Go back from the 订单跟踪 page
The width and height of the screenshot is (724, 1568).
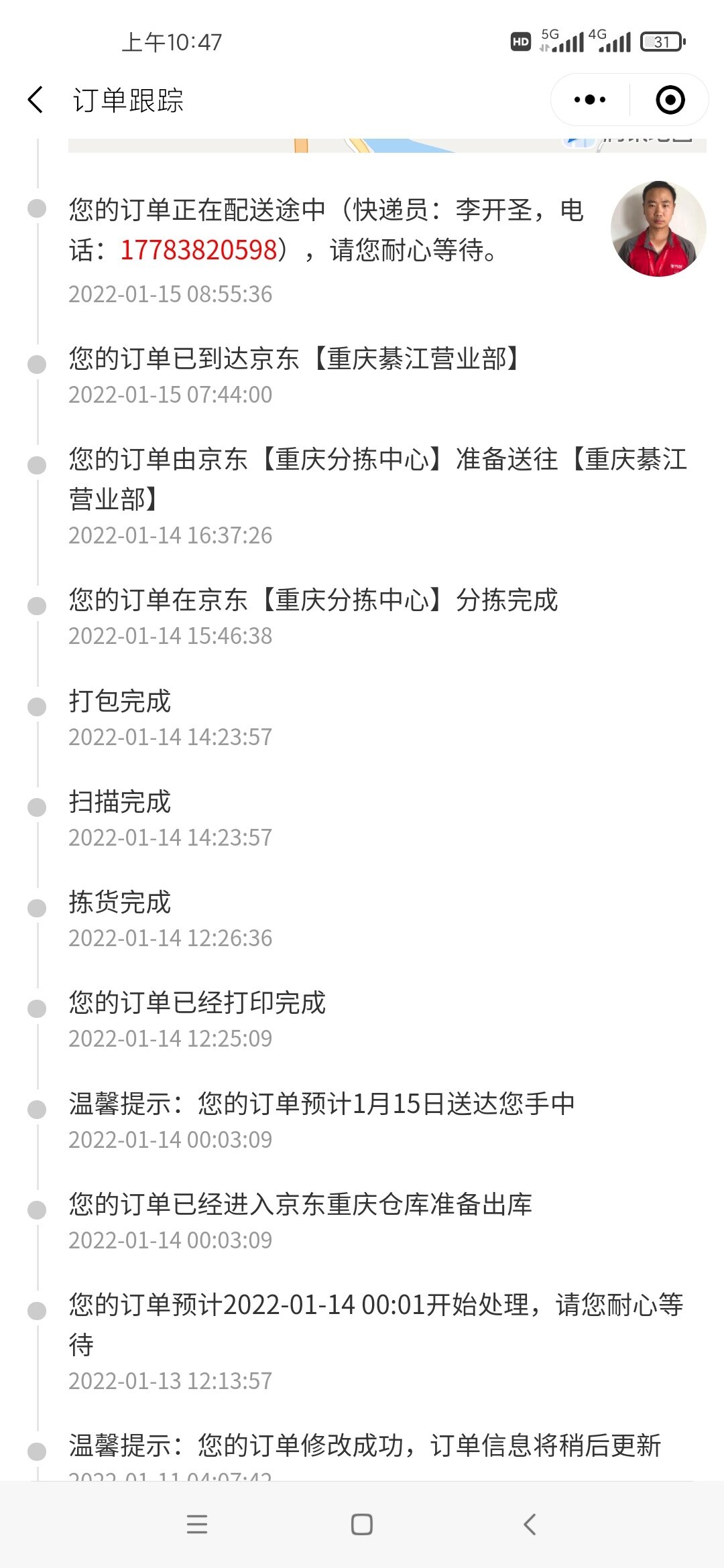pyautogui.click(x=36, y=100)
